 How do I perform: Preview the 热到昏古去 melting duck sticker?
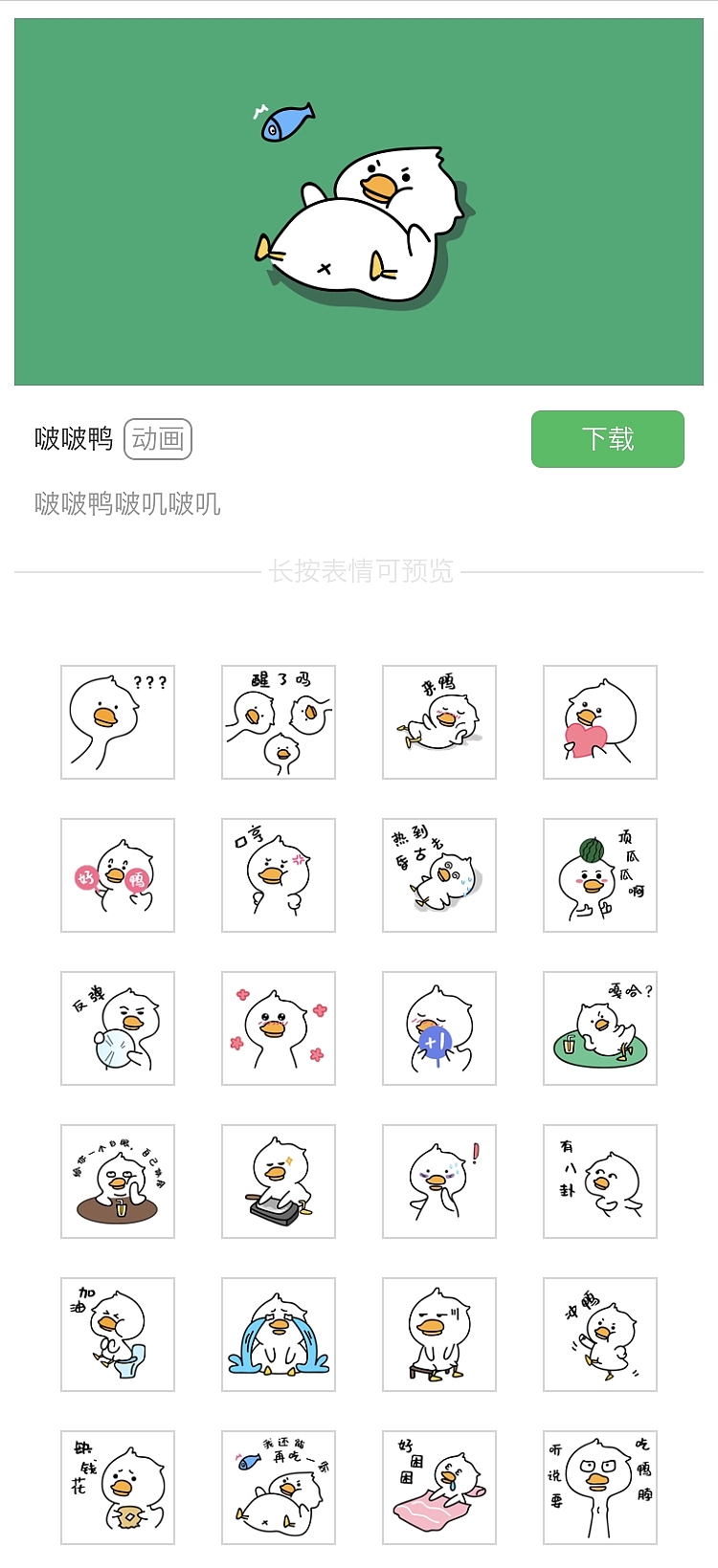[438, 875]
